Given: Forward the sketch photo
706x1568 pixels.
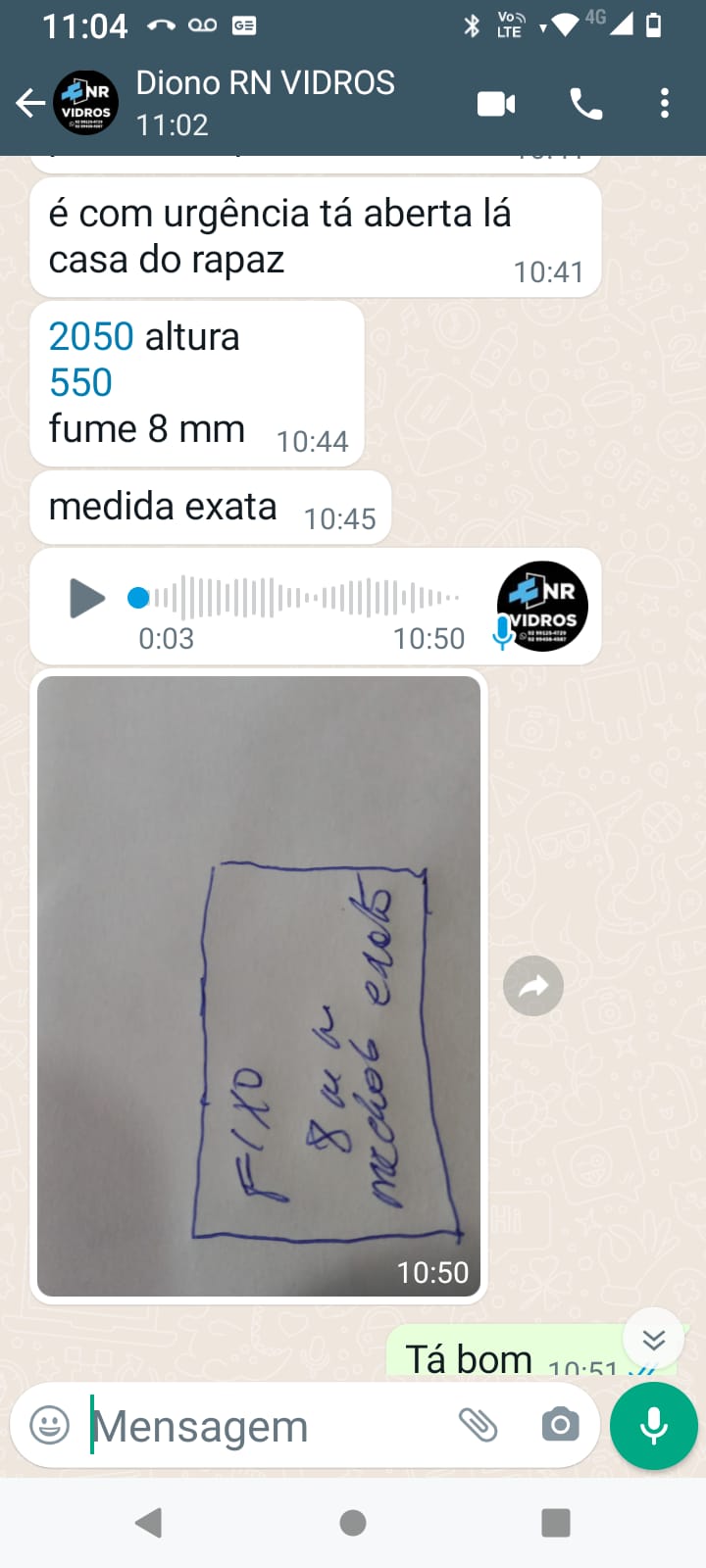Looking at the screenshot, I should [x=533, y=986].
